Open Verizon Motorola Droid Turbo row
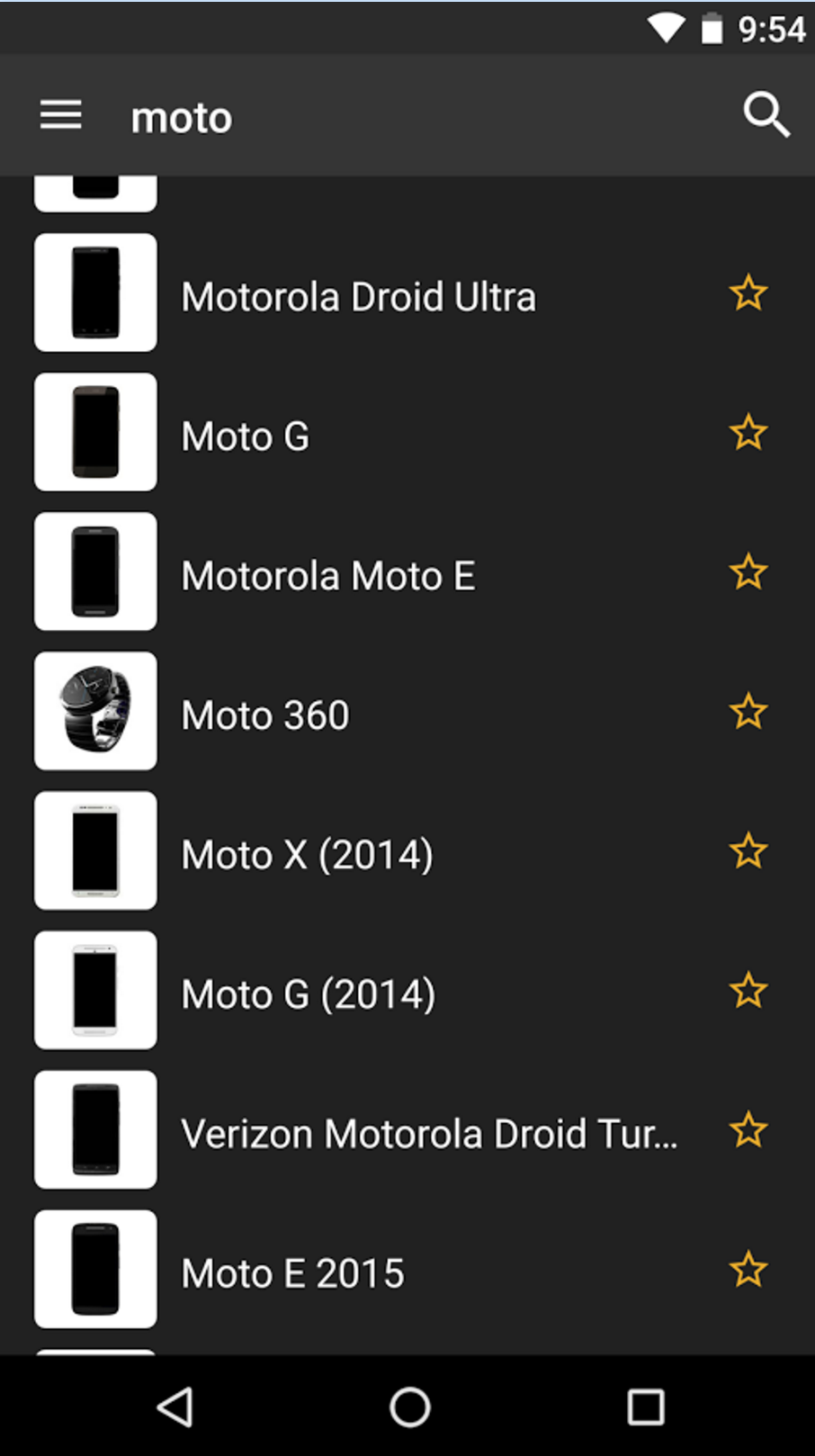Image resolution: width=815 pixels, height=1456 pixels. 407,1129
